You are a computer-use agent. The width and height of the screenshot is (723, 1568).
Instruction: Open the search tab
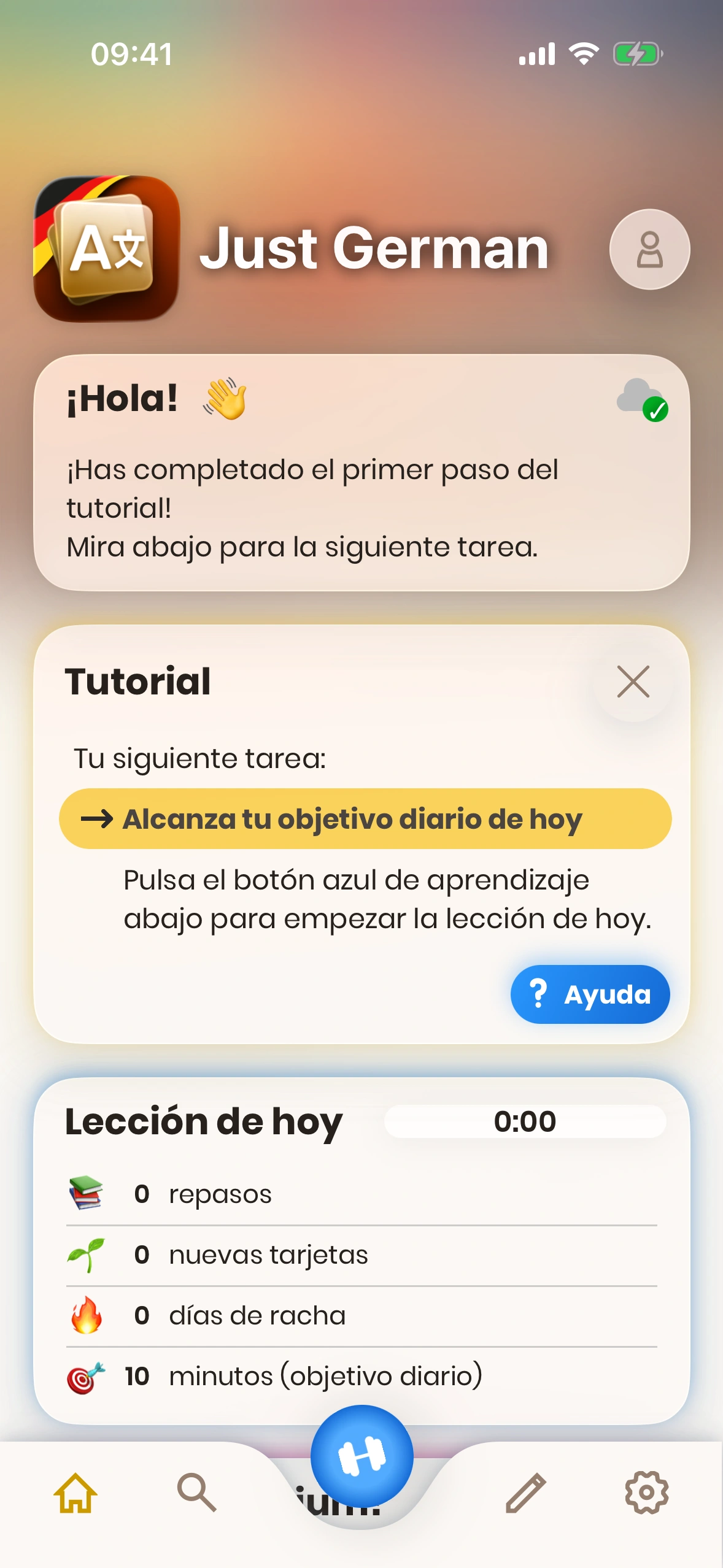pyautogui.click(x=196, y=1492)
